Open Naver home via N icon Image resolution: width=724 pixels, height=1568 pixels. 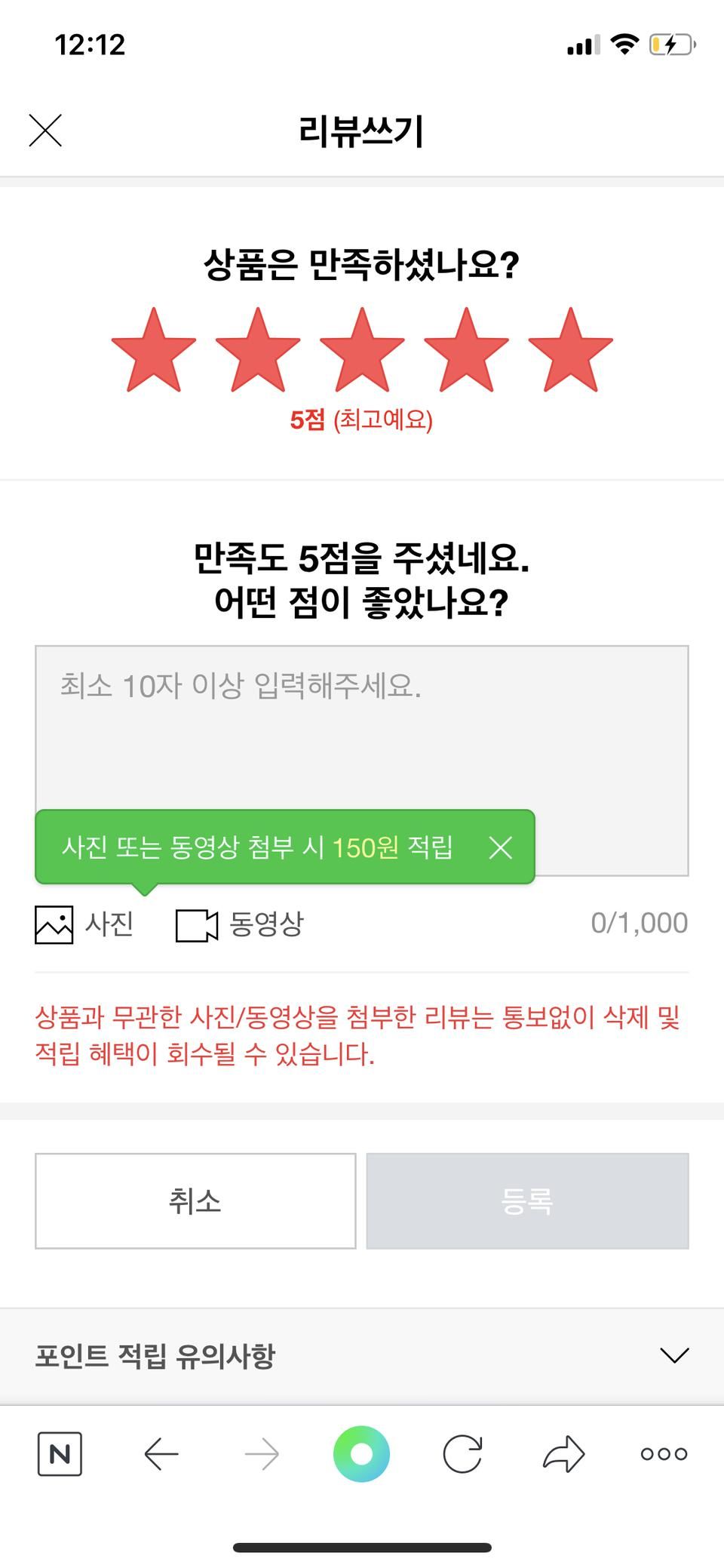(60, 1453)
